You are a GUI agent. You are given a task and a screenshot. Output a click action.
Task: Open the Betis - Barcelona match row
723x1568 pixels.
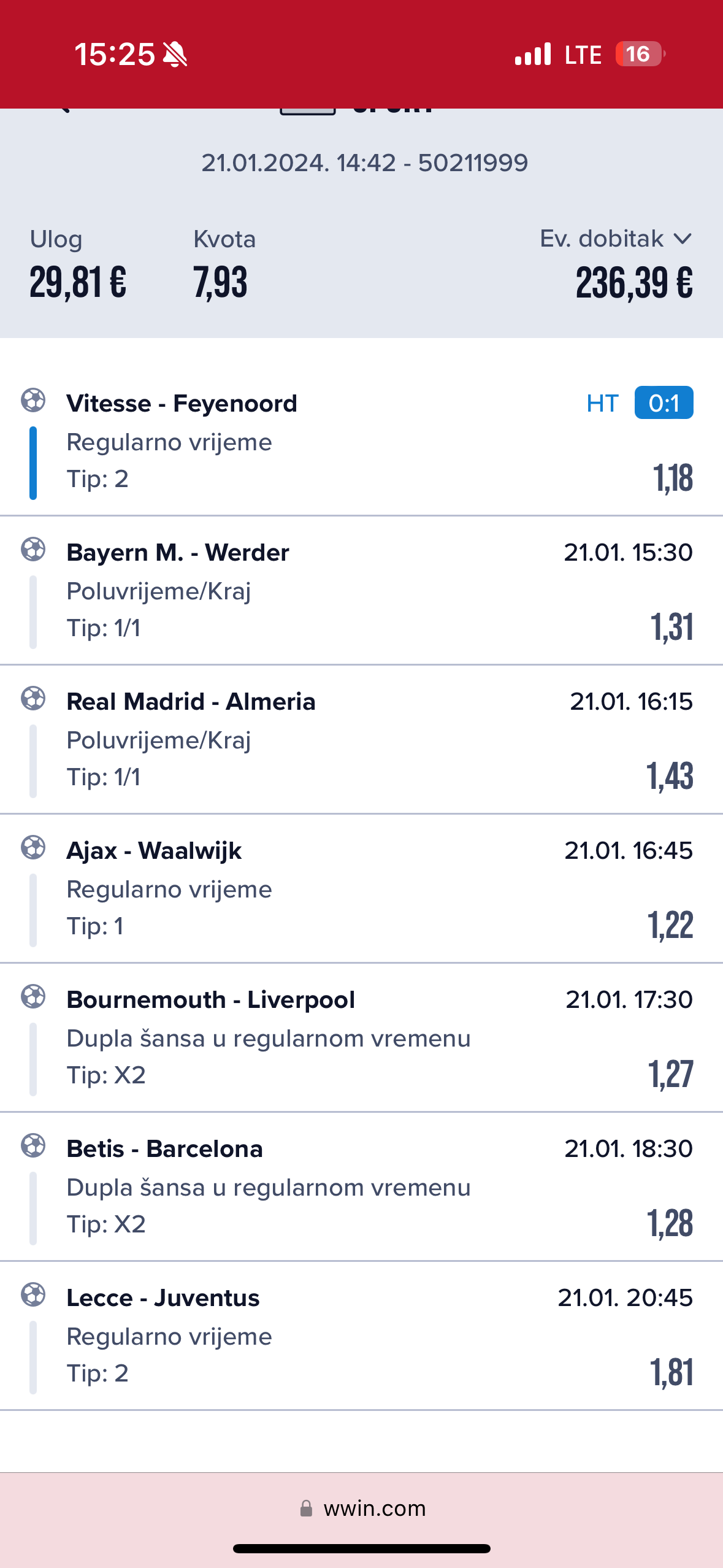pyautogui.click(x=361, y=1187)
